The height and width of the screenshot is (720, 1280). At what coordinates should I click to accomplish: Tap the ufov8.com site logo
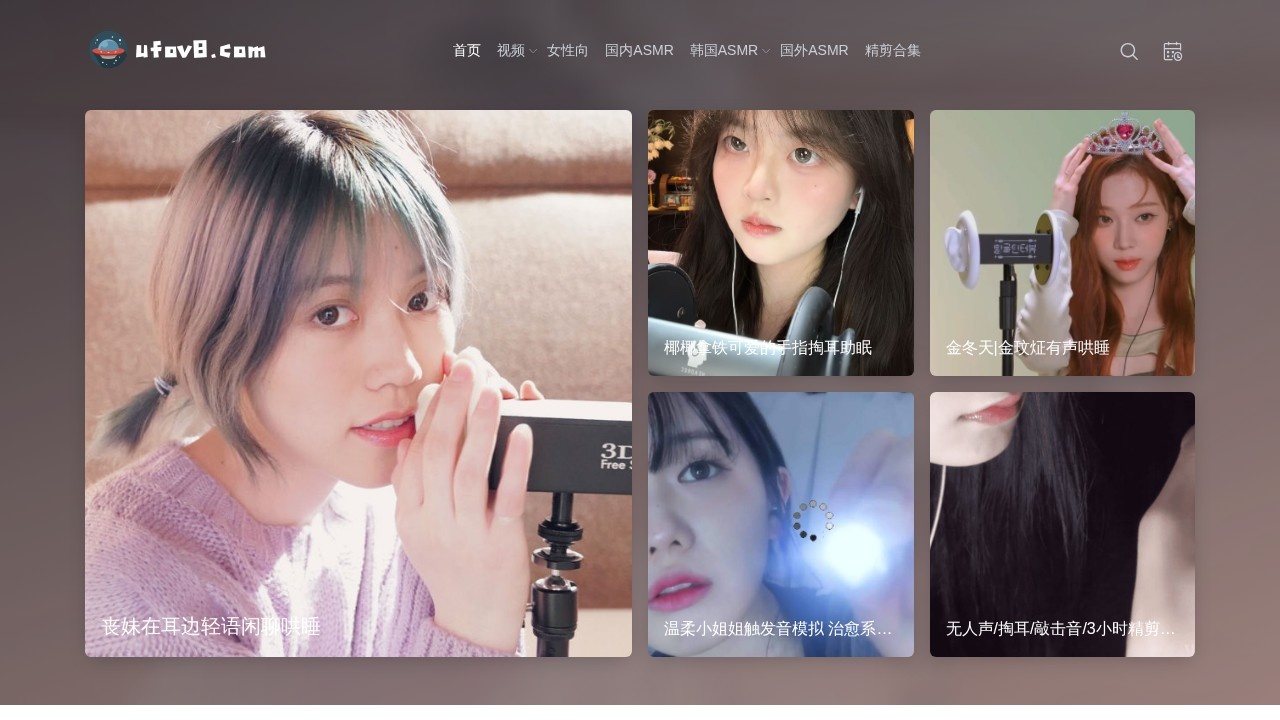178,50
